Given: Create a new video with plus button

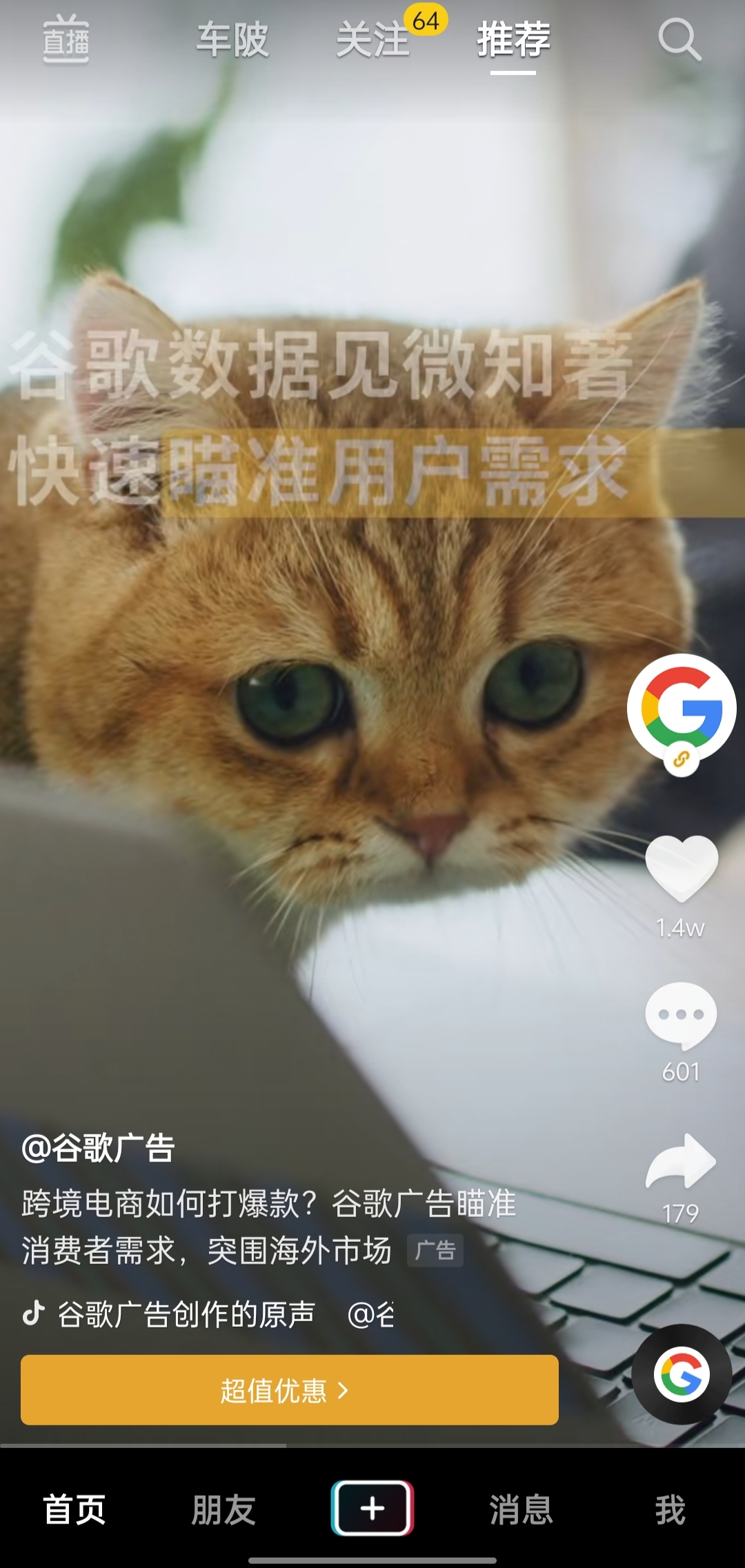Looking at the screenshot, I should (372, 1508).
